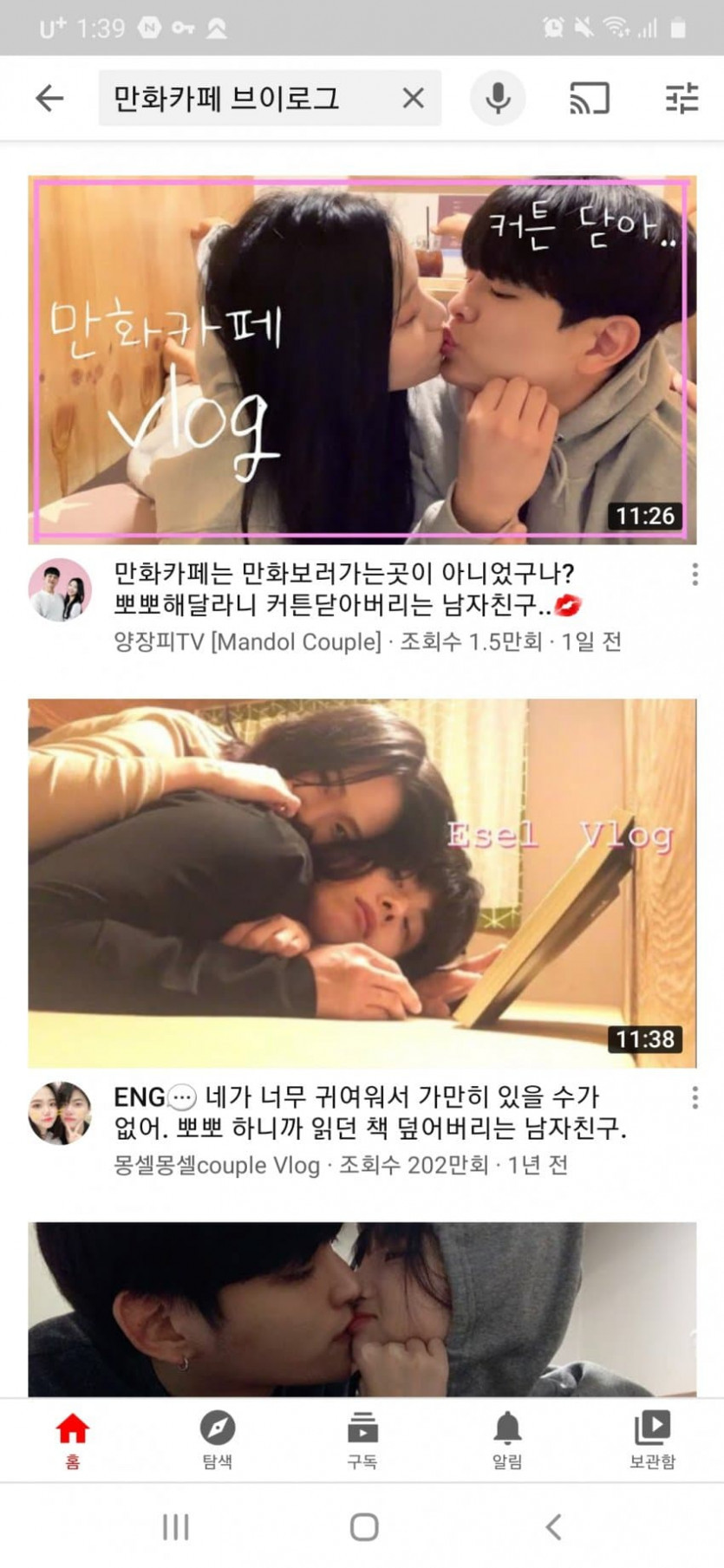
Task: Open options menu for 양장피TV video
Action: (695, 574)
